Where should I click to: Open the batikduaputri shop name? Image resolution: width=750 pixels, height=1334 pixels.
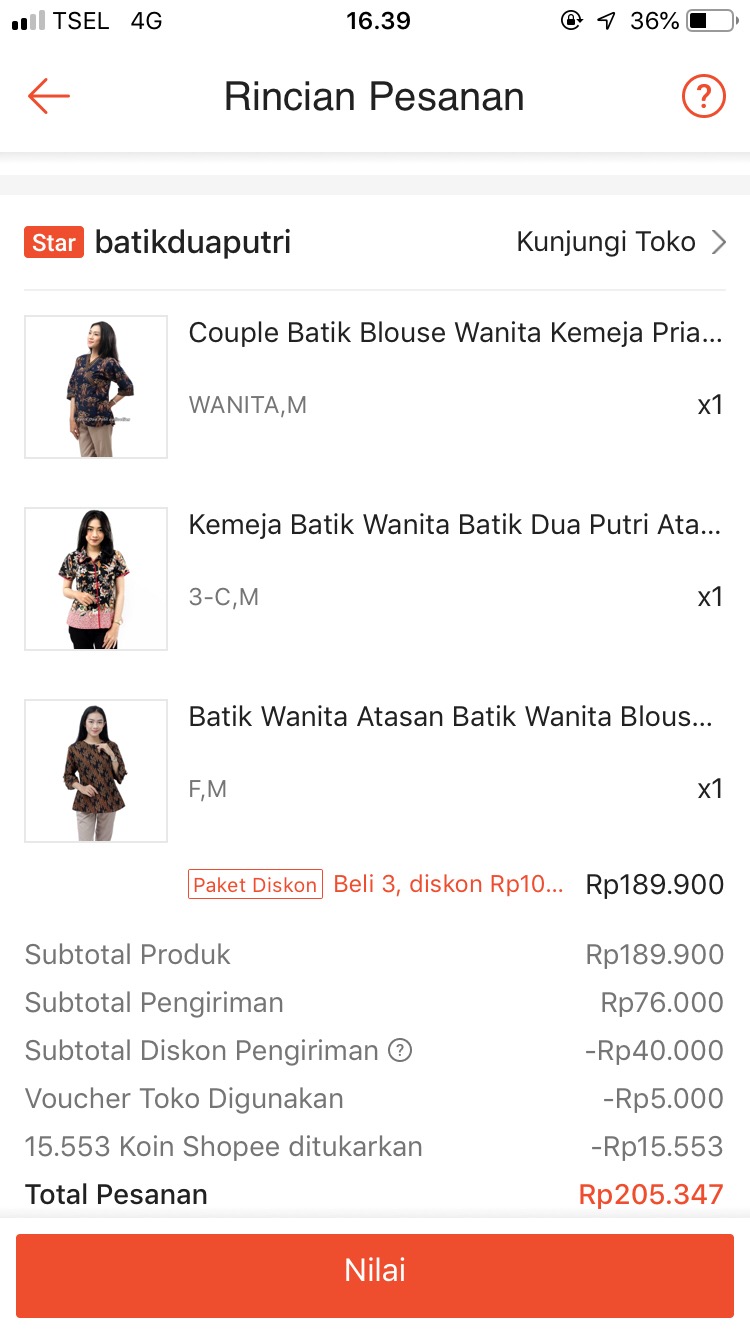pyautogui.click(x=192, y=242)
